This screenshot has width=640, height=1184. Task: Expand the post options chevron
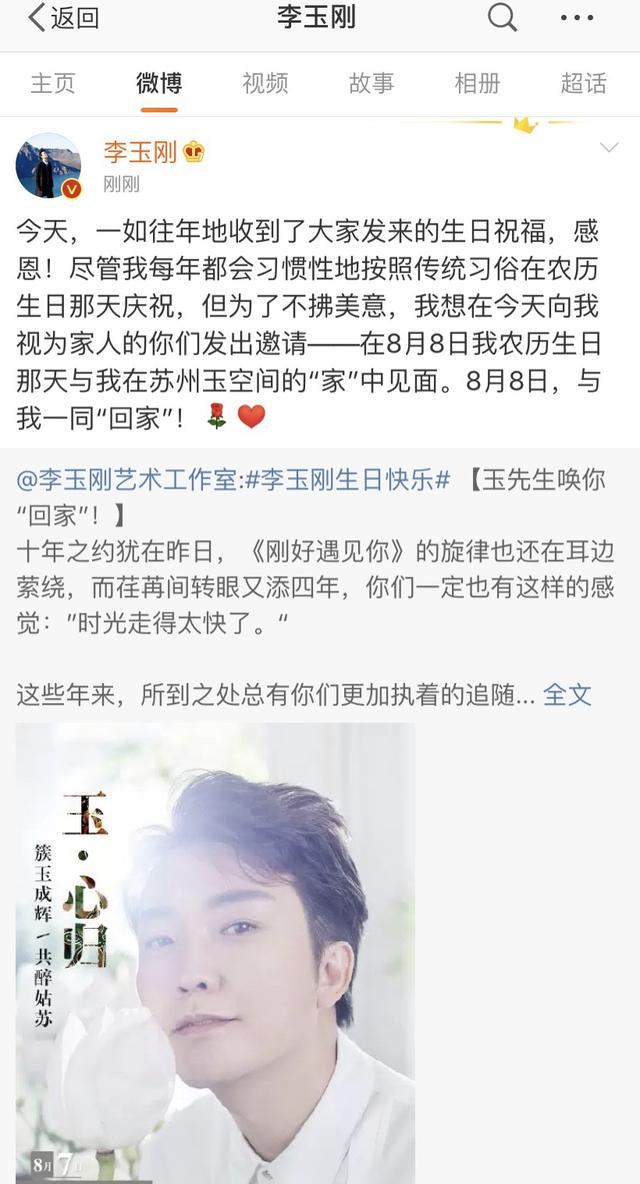608,150
